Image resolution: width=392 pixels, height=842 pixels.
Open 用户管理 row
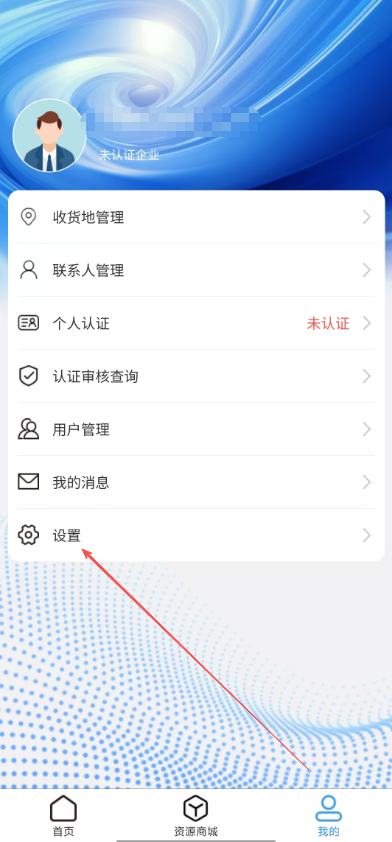click(x=196, y=429)
